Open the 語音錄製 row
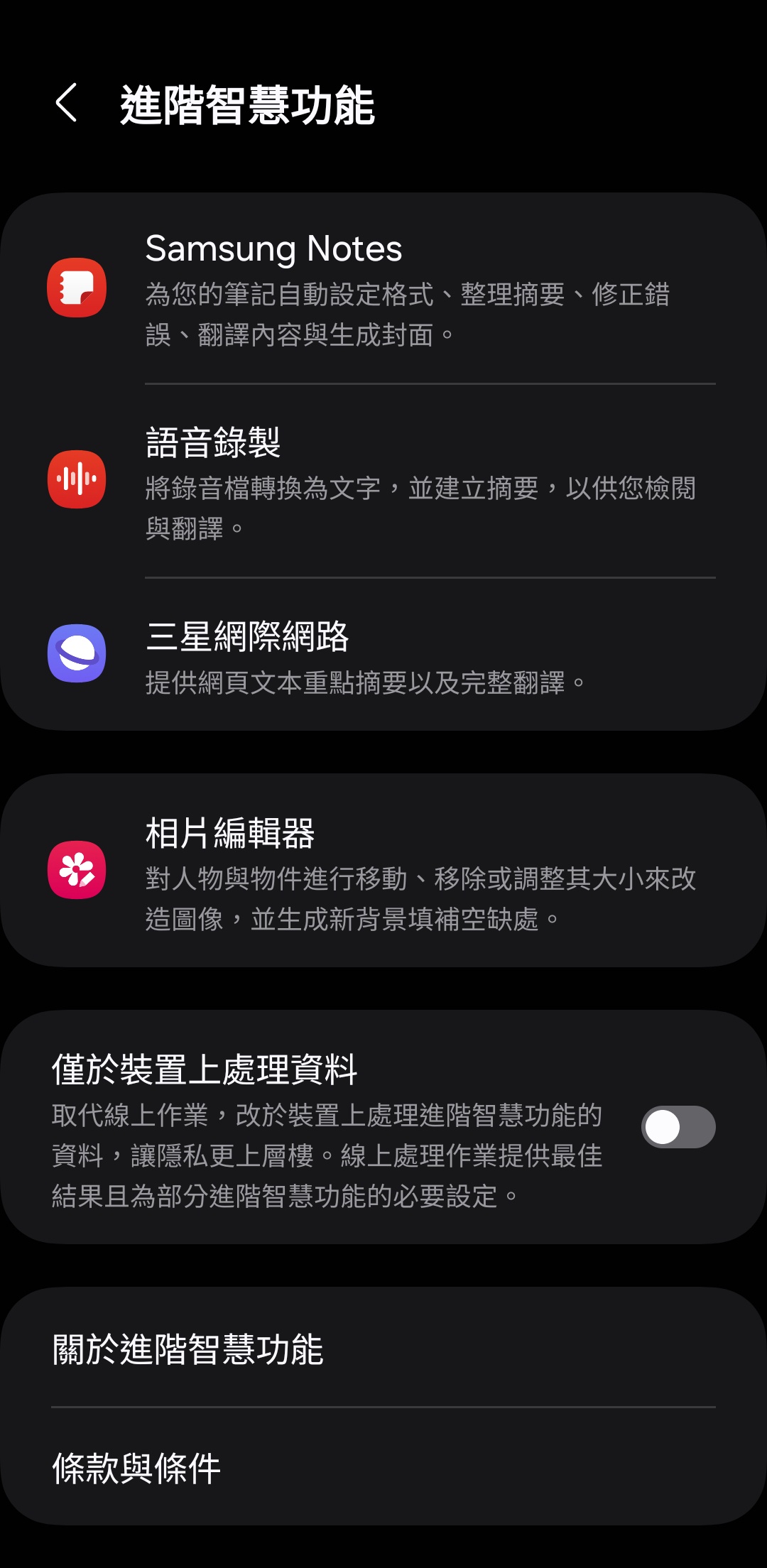This screenshot has width=767, height=1568. (x=383, y=481)
